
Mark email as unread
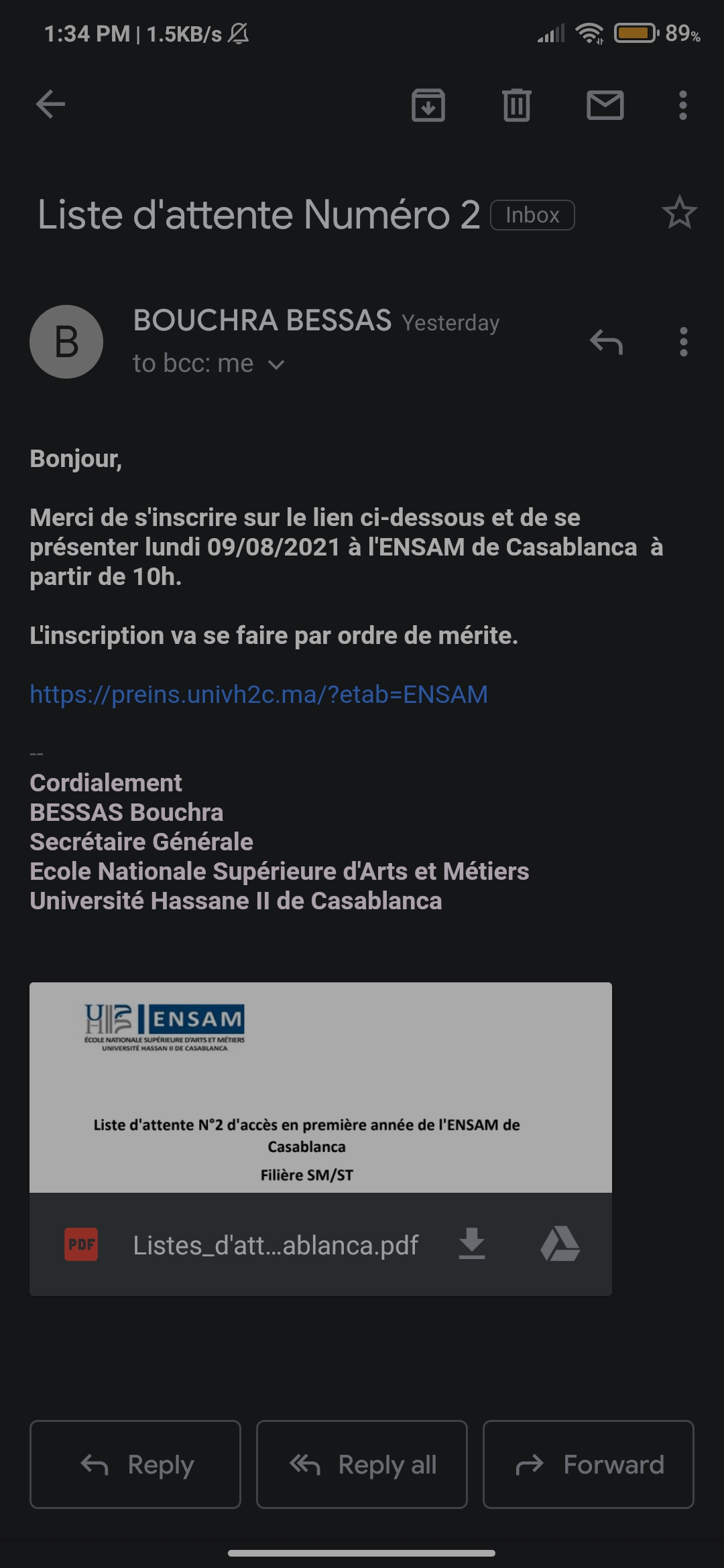coord(605,105)
